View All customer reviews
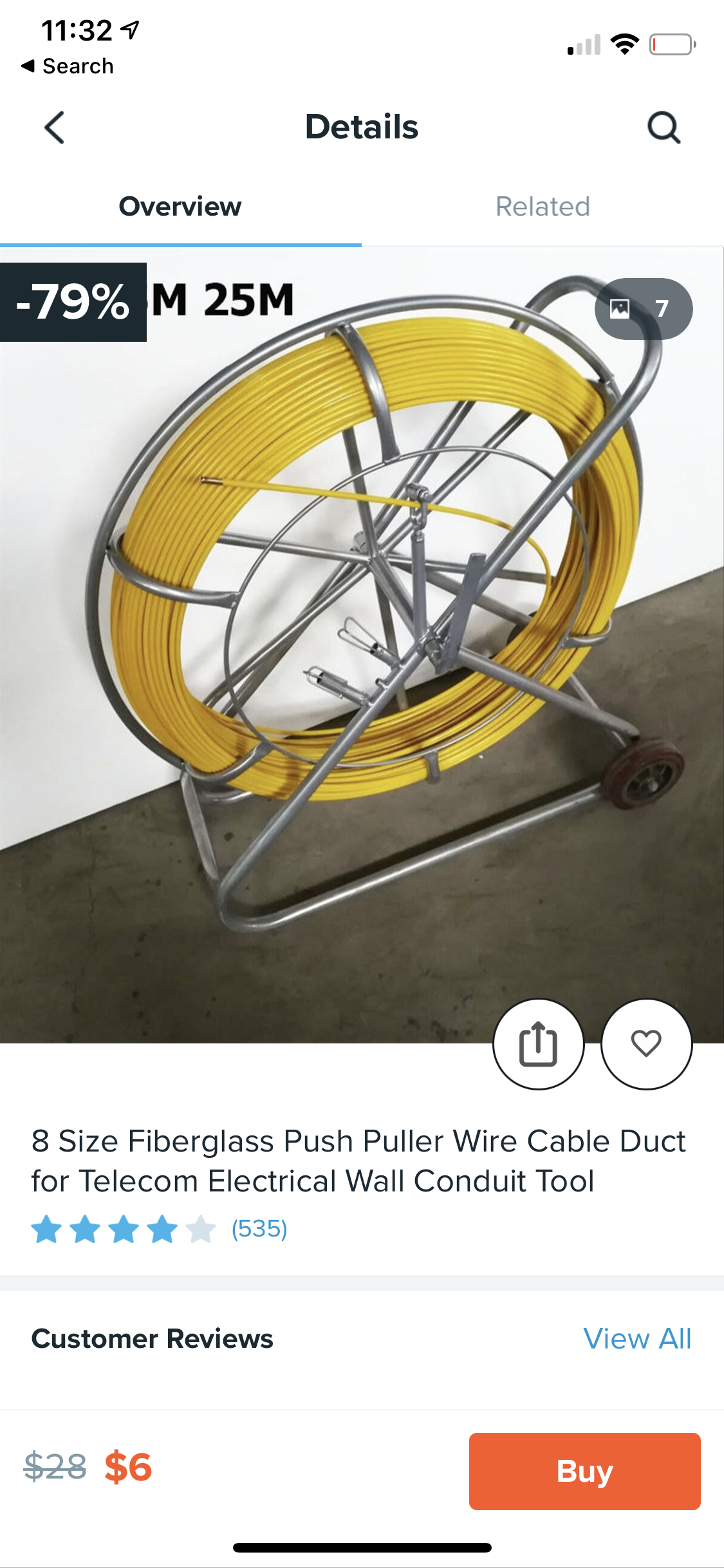The image size is (724, 1568). (x=637, y=1339)
